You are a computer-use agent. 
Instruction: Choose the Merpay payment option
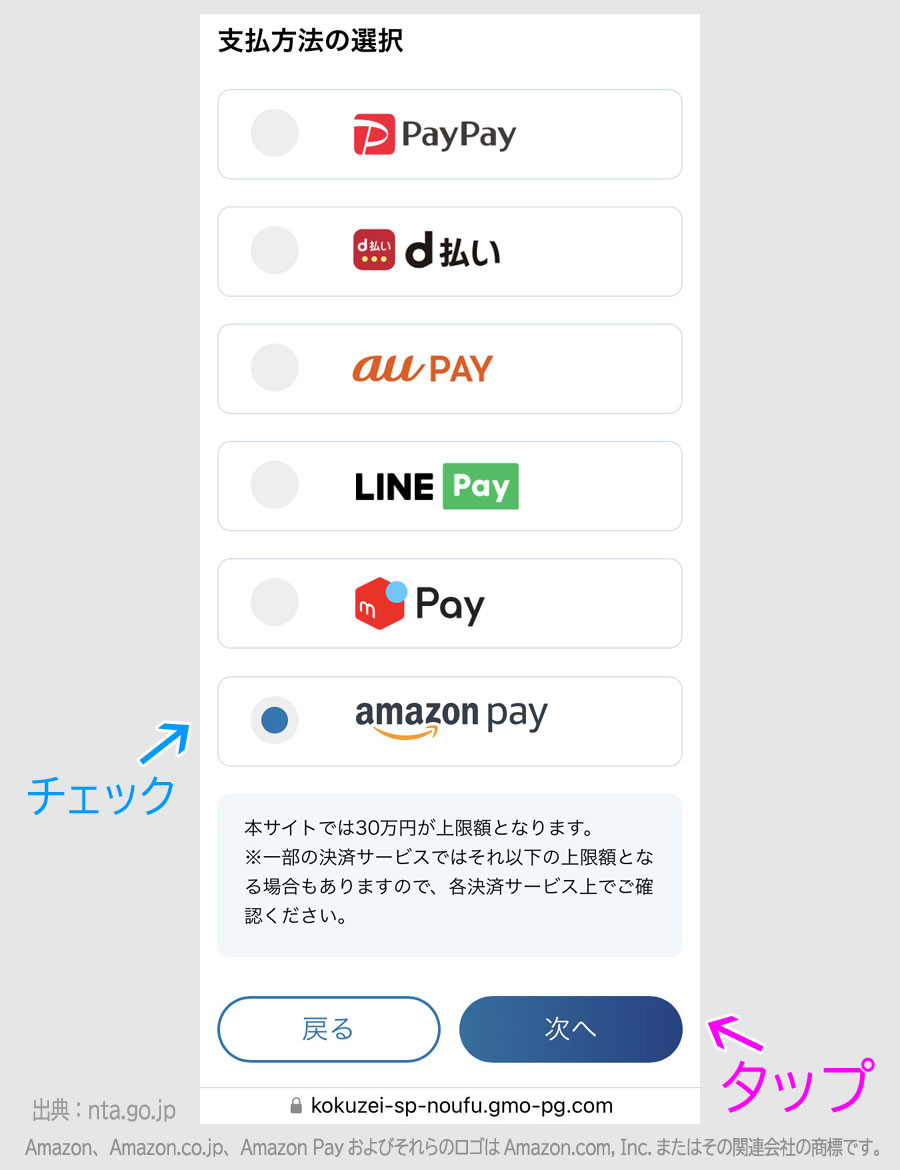pyautogui.click(x=274, y=603)
